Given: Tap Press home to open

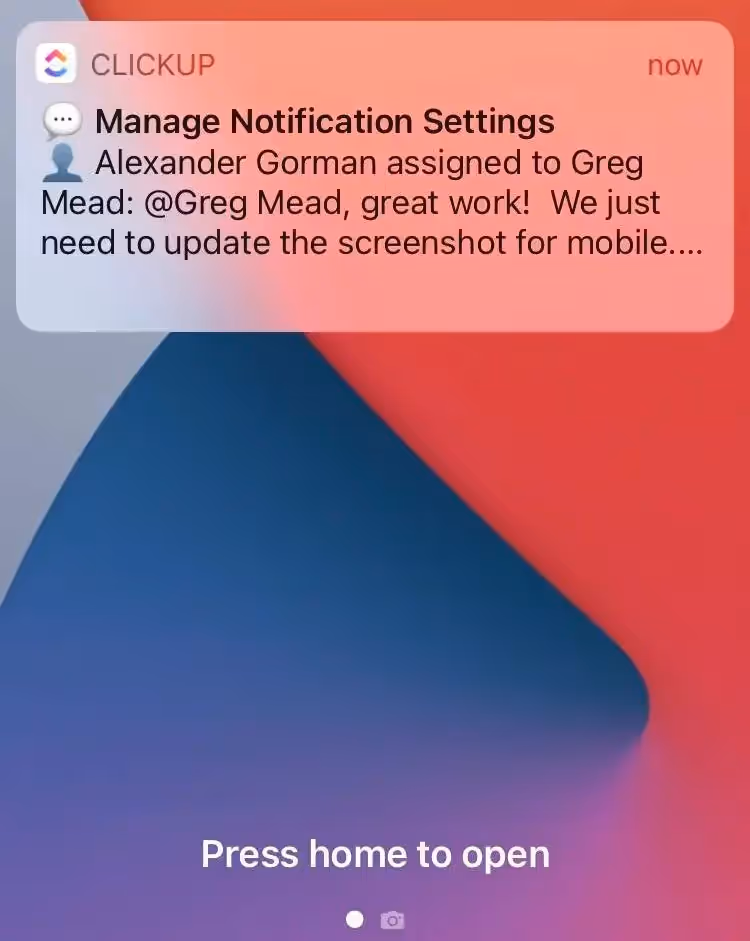Looking at the screenshot, I should [x=375, y=855].
